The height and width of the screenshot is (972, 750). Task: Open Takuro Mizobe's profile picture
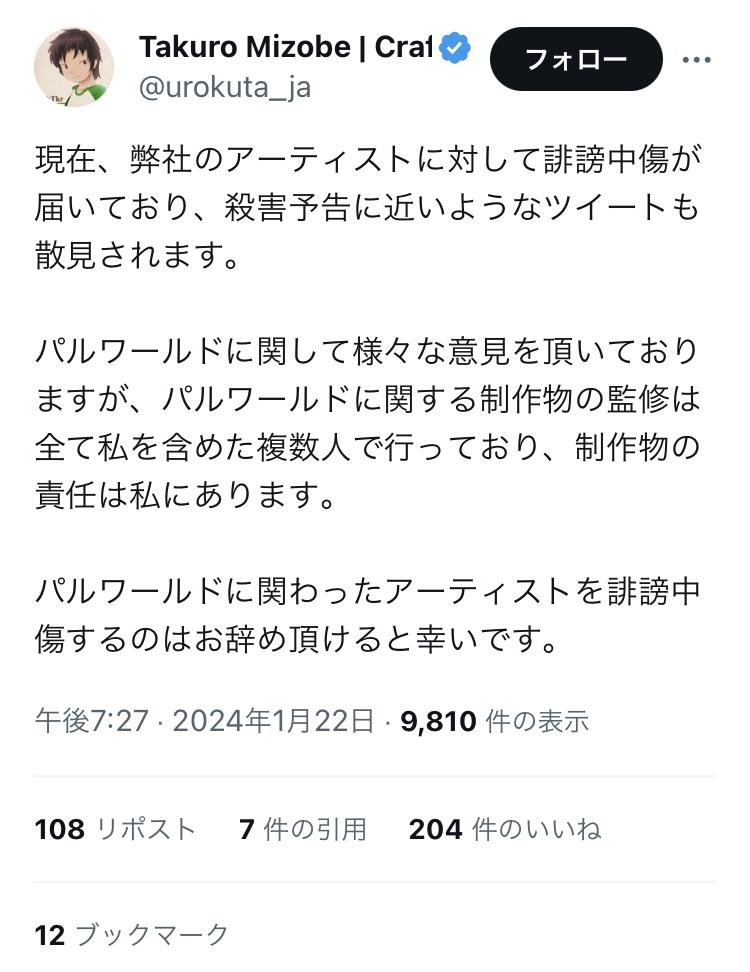point(74,67)
